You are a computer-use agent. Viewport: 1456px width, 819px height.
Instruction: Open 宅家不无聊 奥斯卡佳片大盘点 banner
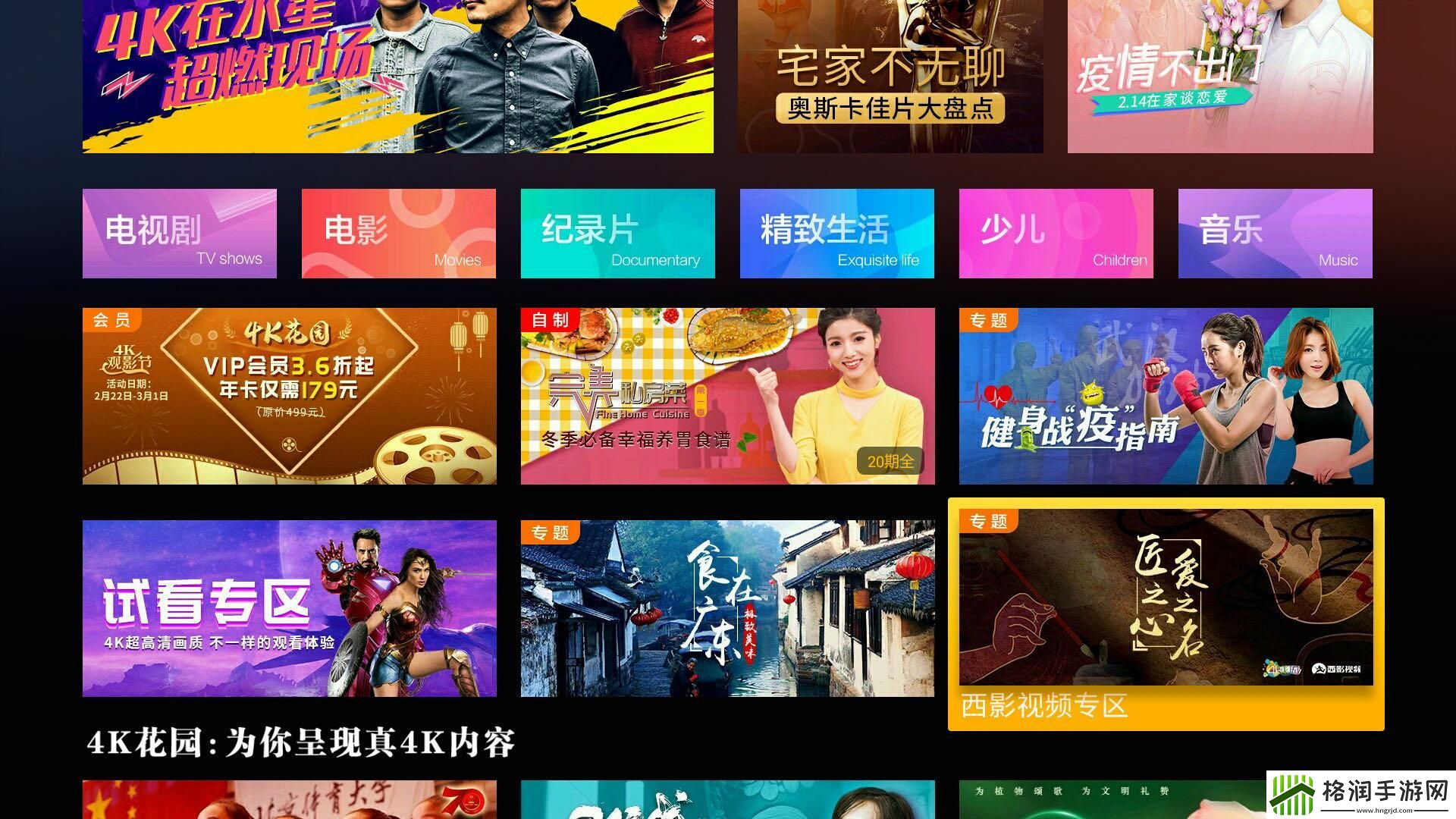pos(891,76)
